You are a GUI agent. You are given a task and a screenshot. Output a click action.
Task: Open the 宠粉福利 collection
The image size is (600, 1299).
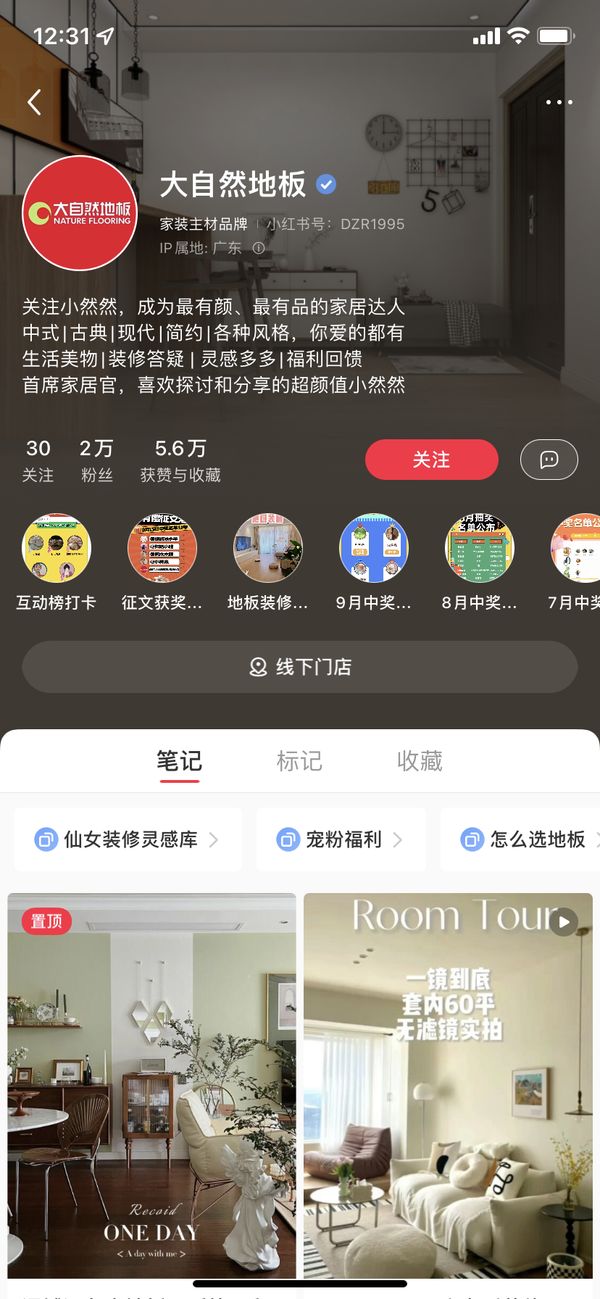coord(341,840)
